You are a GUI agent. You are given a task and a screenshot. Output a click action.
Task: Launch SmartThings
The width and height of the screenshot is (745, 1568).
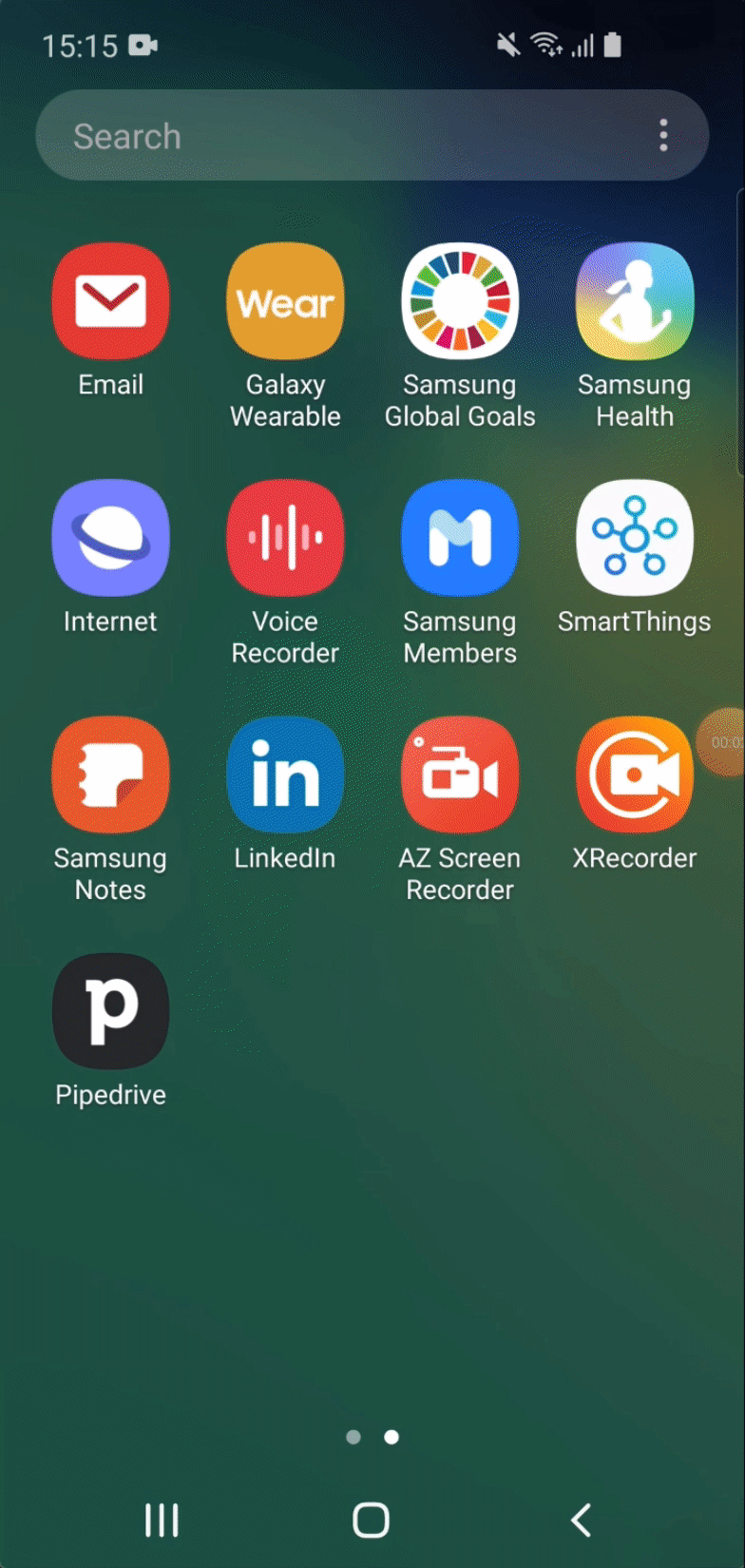635,538
